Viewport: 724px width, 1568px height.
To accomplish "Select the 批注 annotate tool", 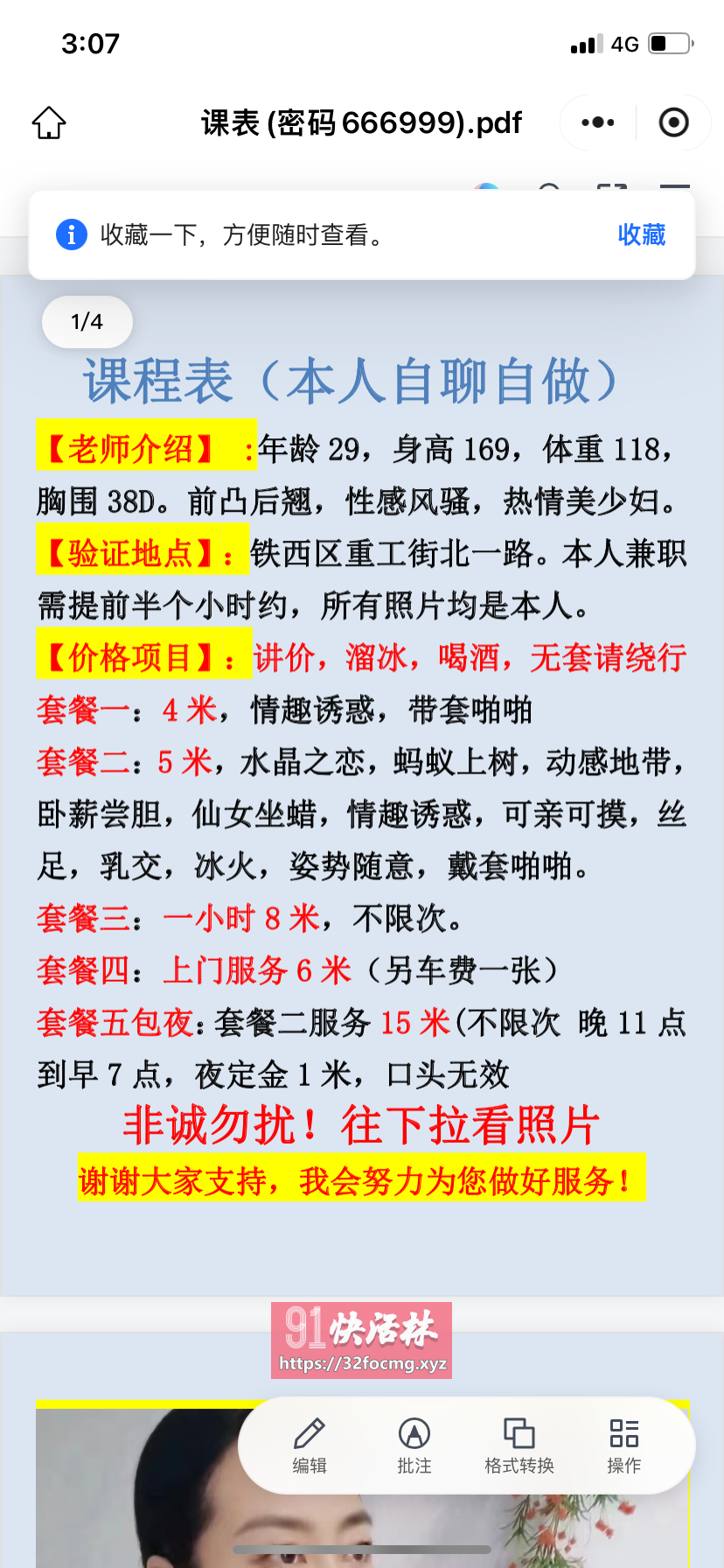I will [x=414, y=1445].
